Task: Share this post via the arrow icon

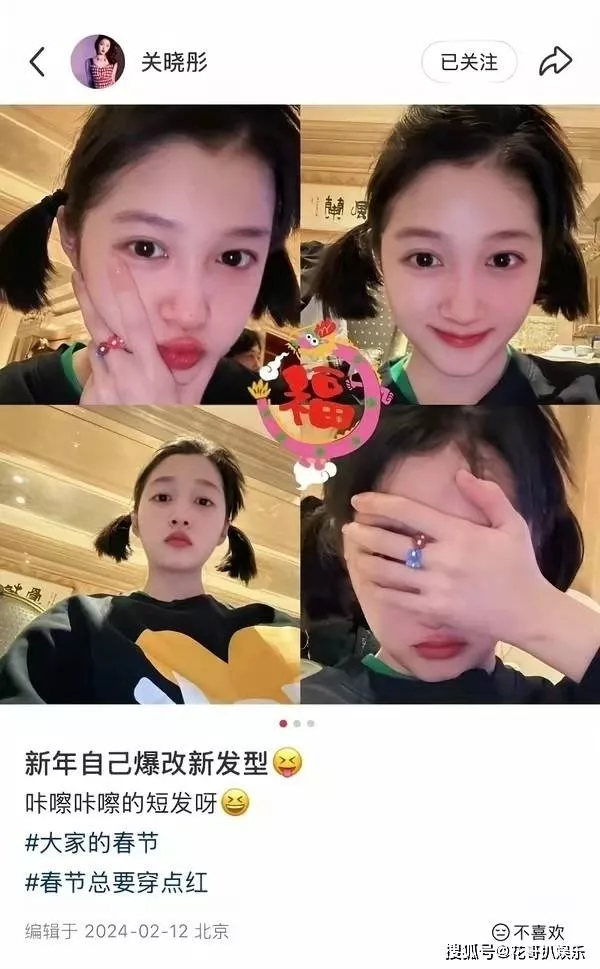Action: 555,61
